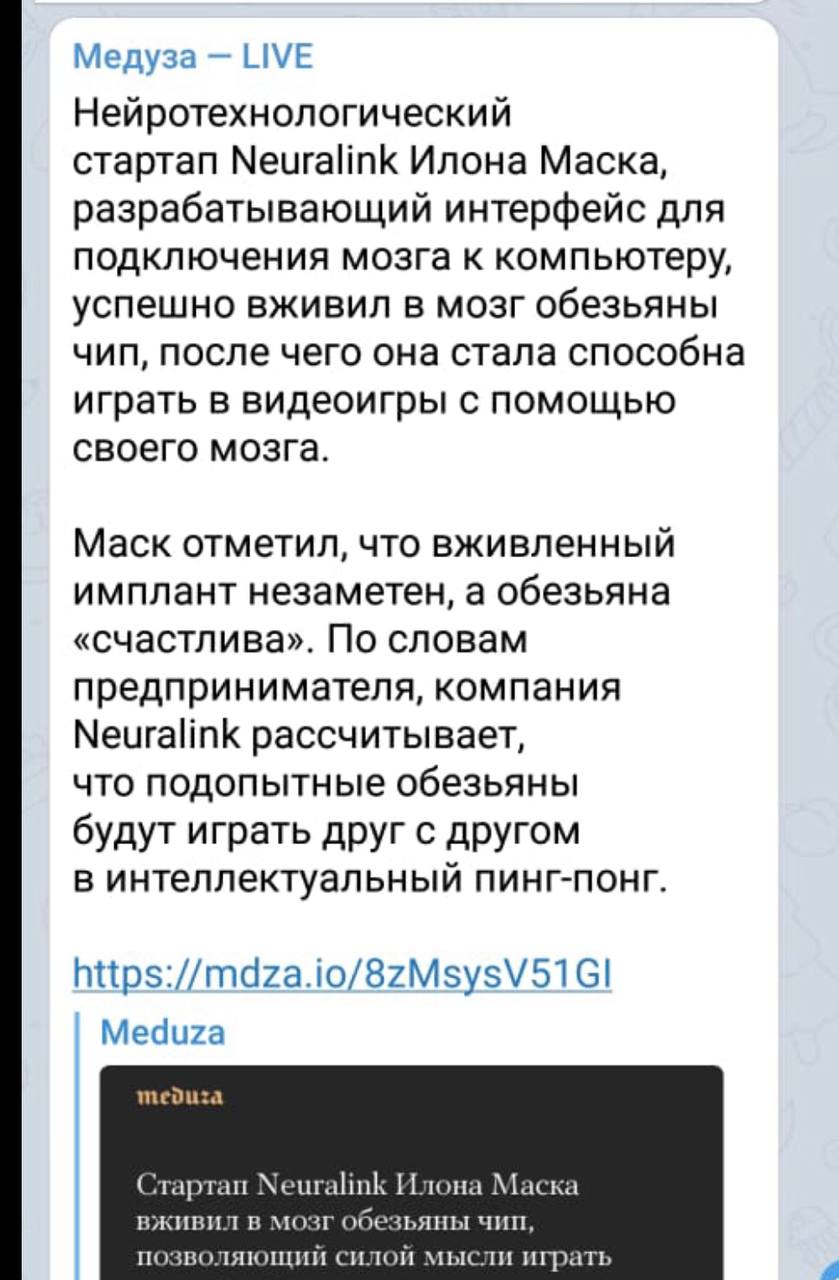Open the Meduza article preview card
839x1280 pixels.
tap(410, 1170)
